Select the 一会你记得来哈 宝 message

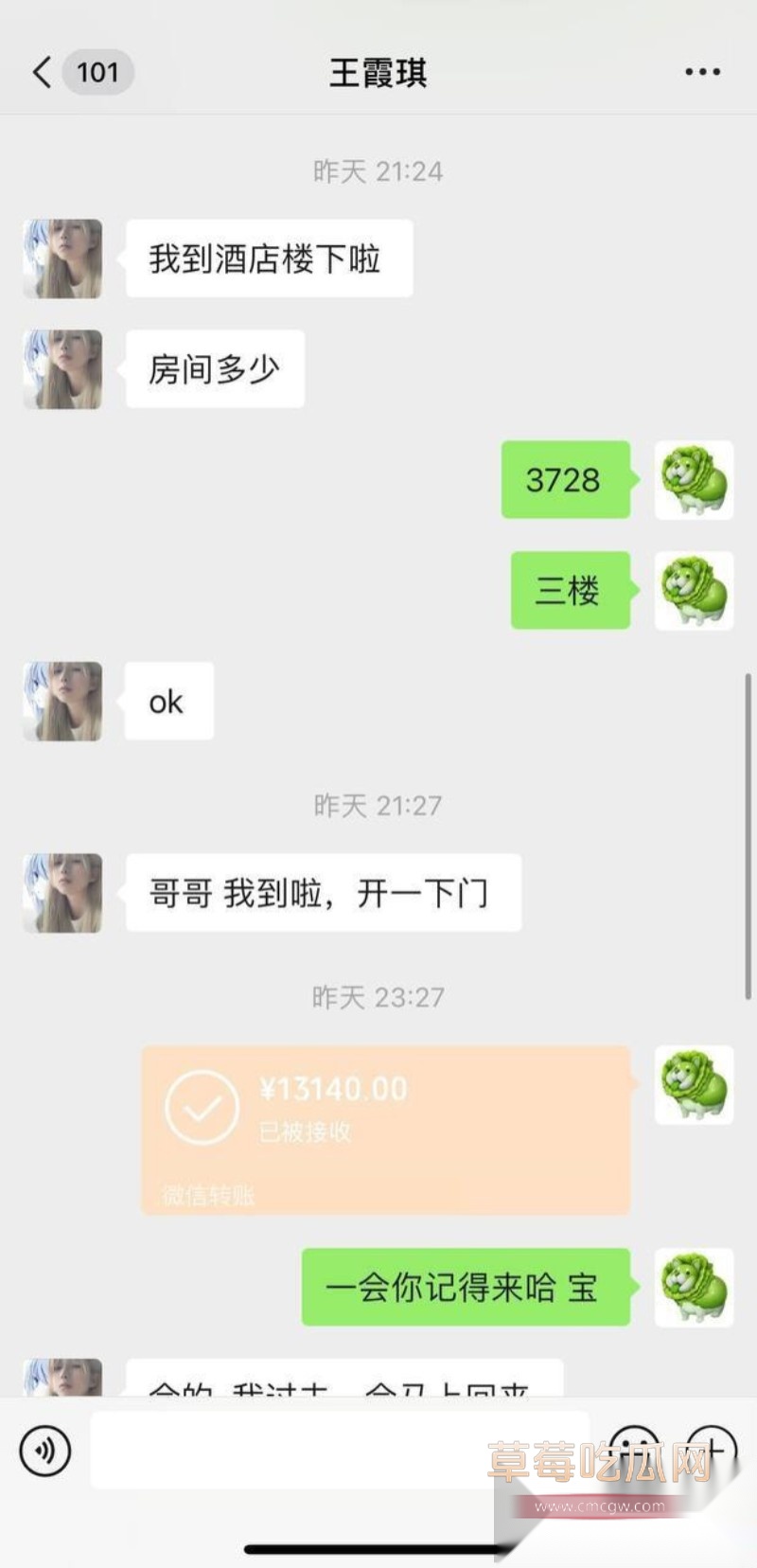465,1288
